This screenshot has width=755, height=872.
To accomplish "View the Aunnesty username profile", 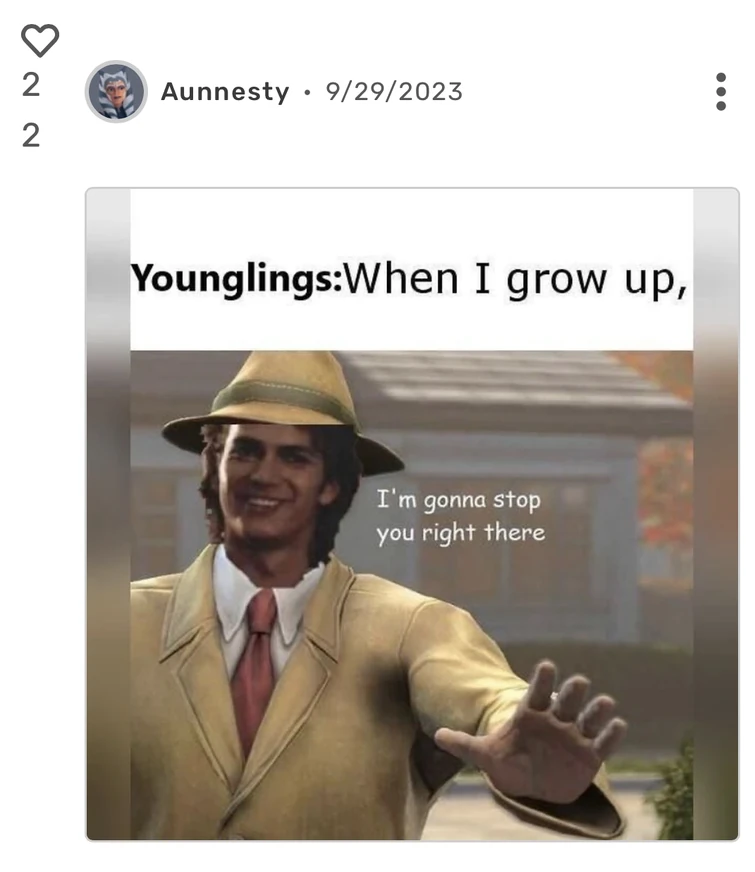I will [225, 92].
